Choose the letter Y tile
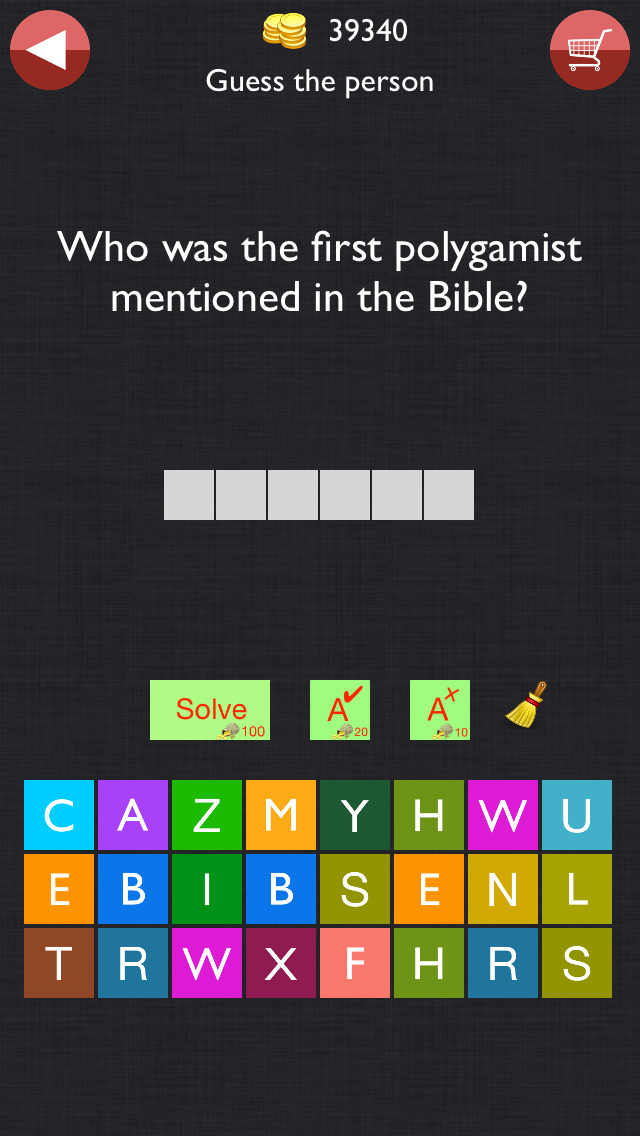640x1136 pixels. (x=355, y=815)
